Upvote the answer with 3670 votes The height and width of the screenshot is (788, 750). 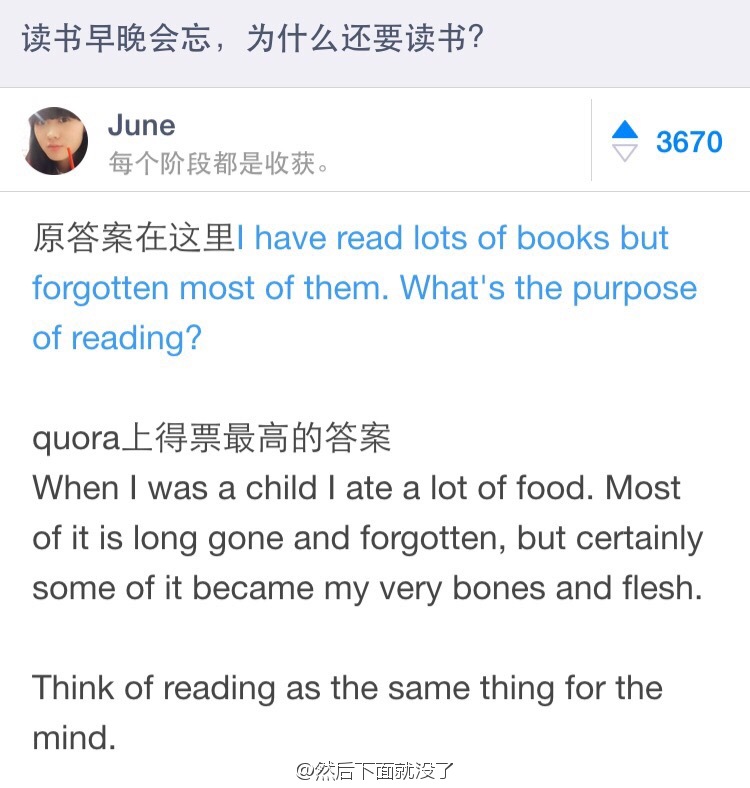[x=625, y=130]
